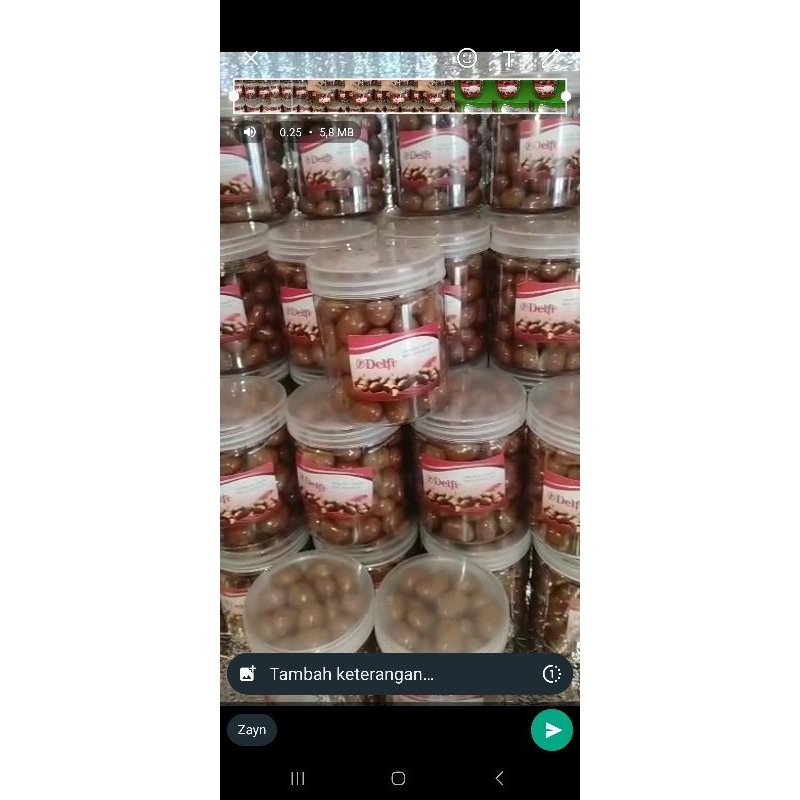Screen dimensions: 800x800
Task: Toggle view once option
Action: click(x=551, y=674)
